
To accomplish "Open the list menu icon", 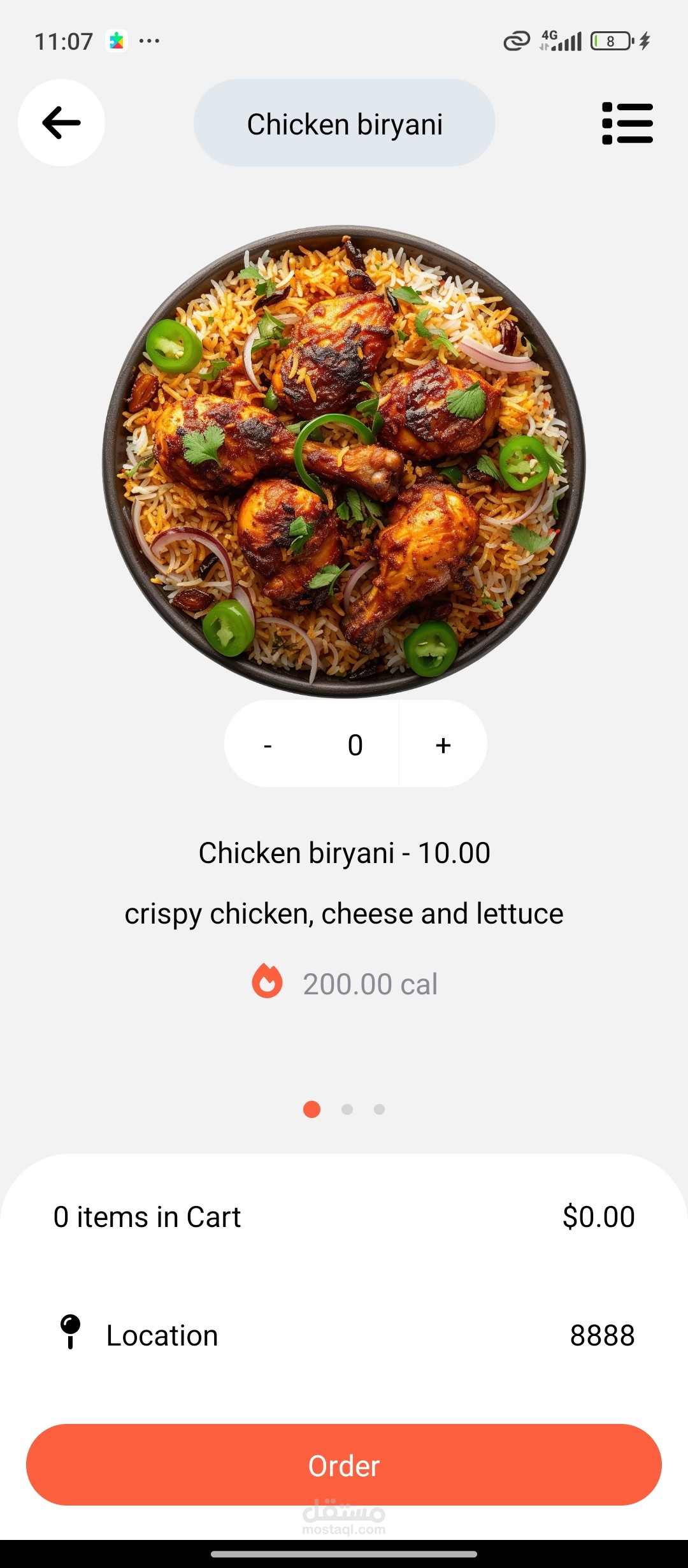I will point(627,123).
